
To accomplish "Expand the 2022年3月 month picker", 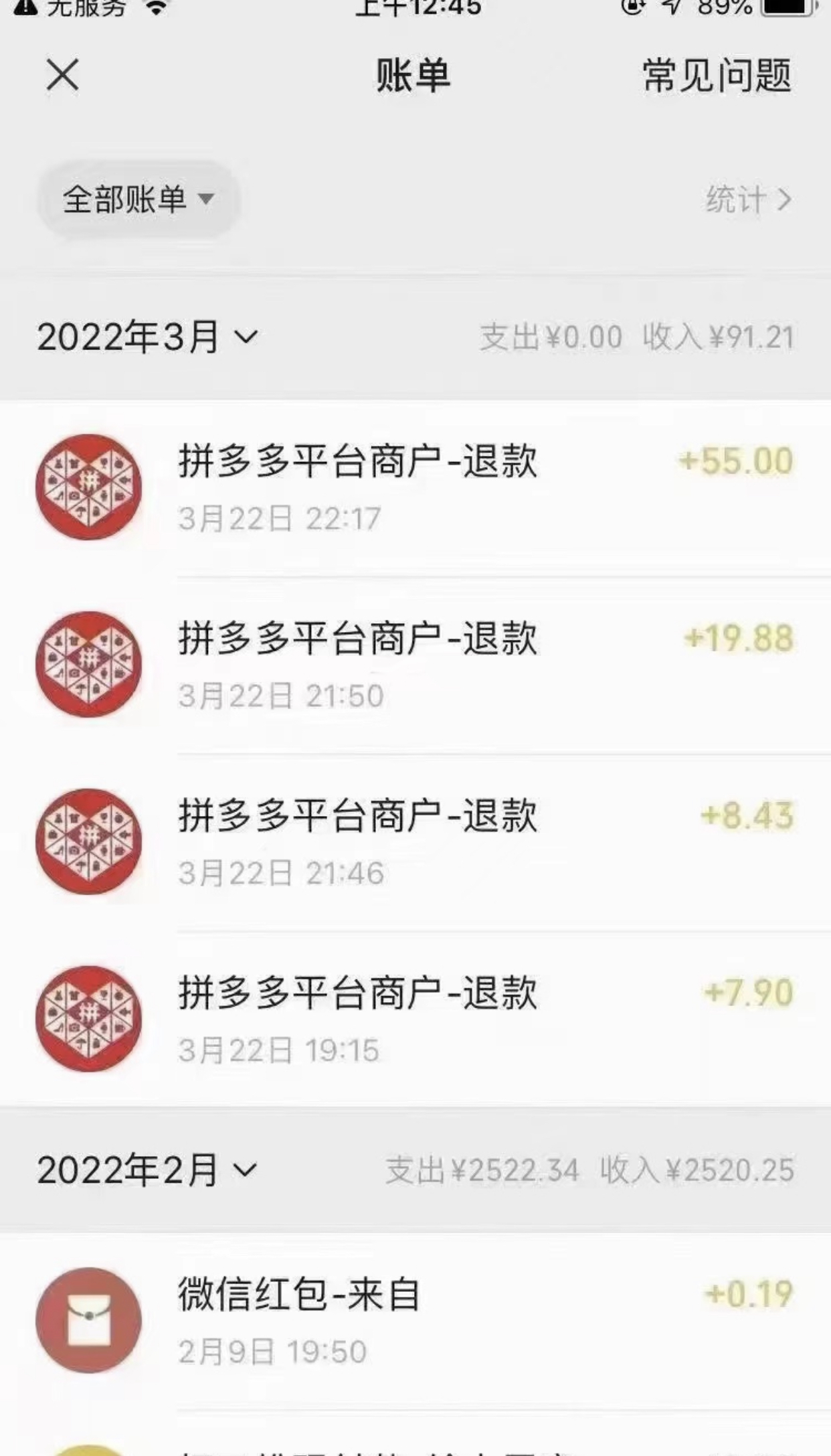I will coord(147,337).
